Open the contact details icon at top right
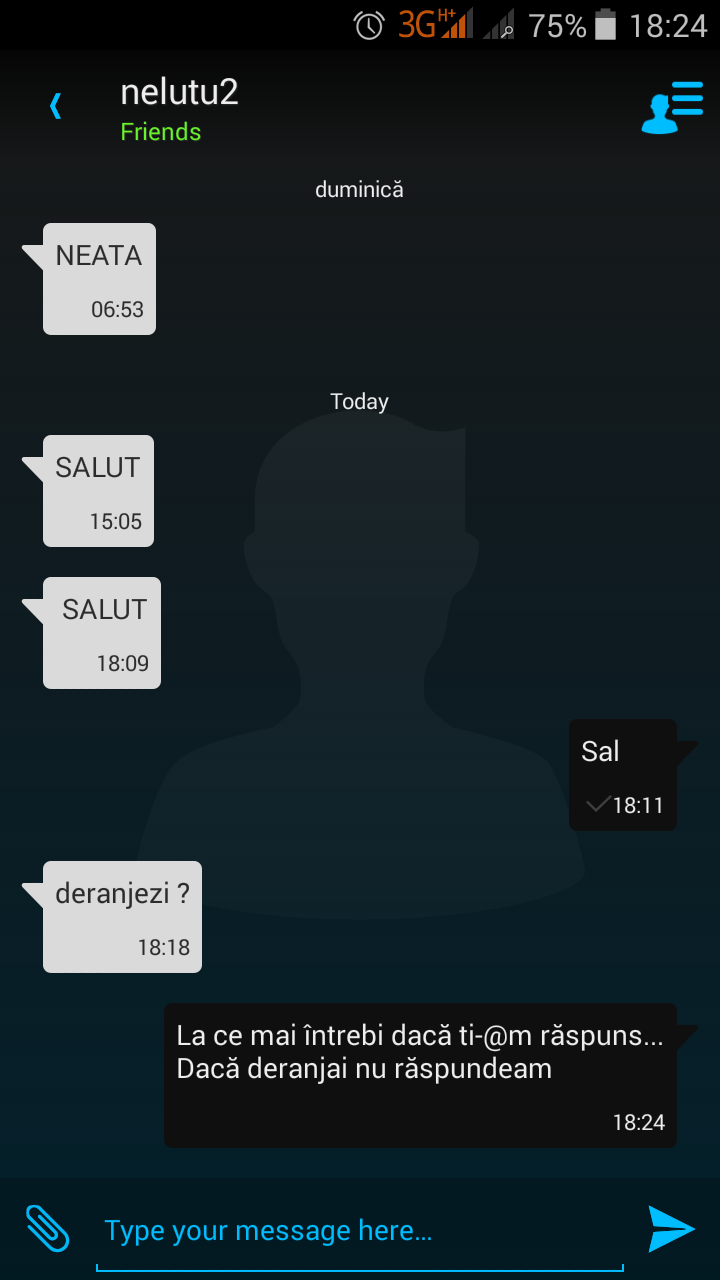The width and height of the screenshot is (720, 1280). tap(672, 107)
